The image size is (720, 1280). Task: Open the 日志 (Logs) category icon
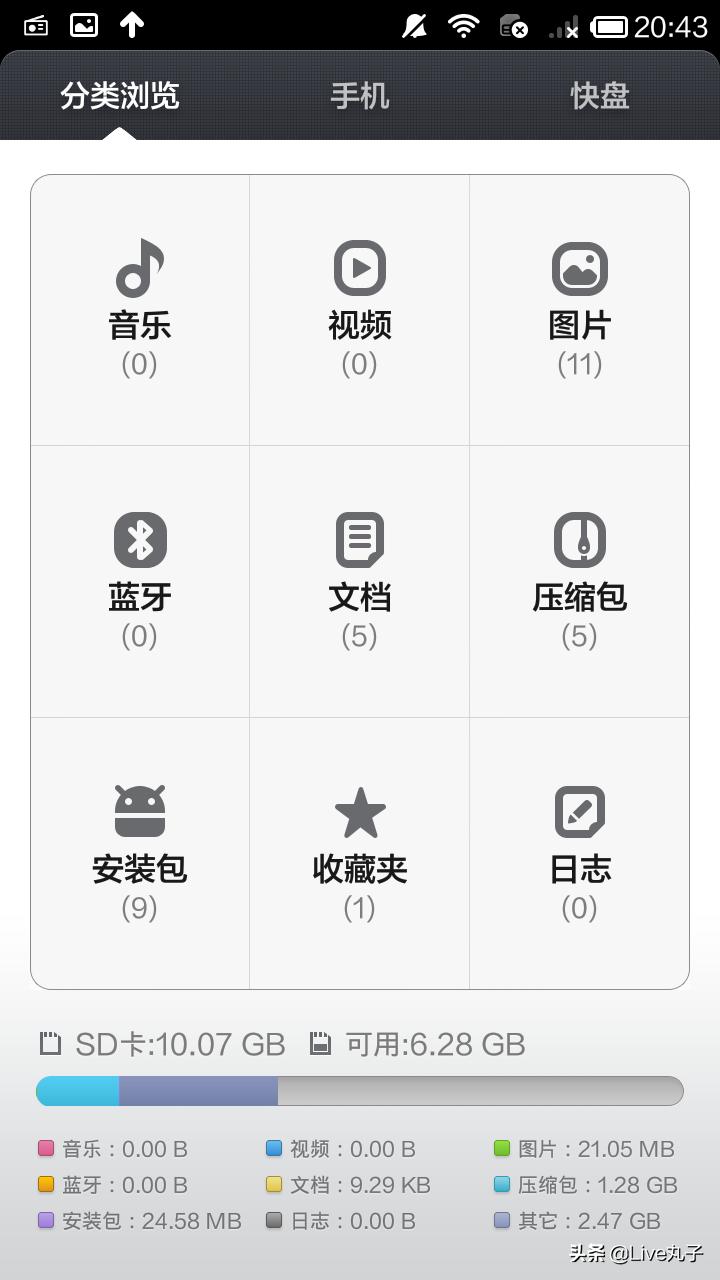coord(579,810)
